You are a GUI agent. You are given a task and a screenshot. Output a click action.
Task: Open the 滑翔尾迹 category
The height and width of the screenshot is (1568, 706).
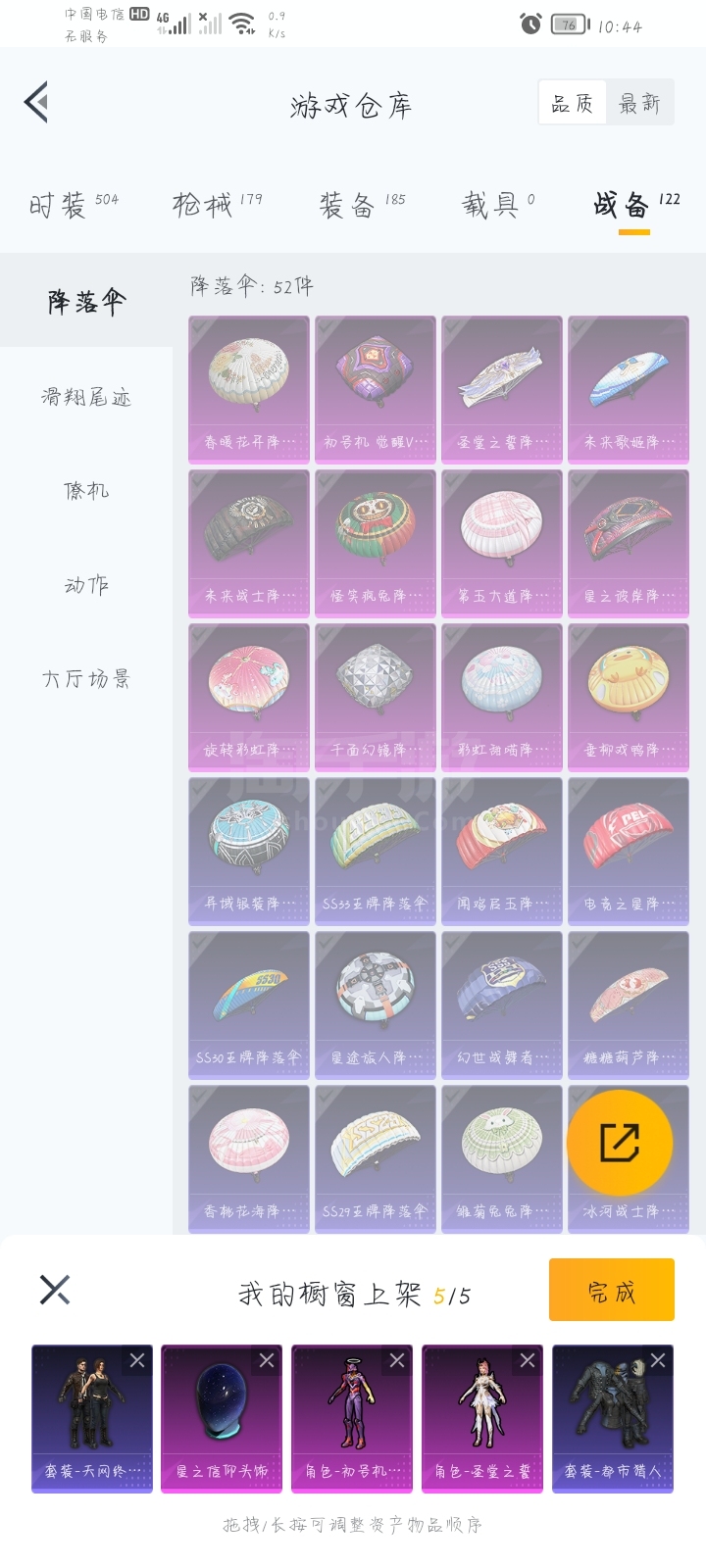pos(86,397)
